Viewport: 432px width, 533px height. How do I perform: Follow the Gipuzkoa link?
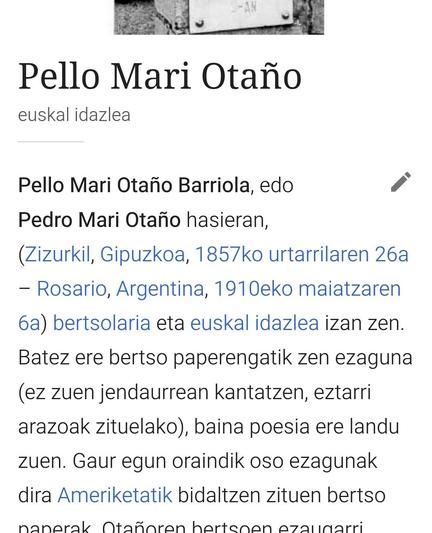142,254
